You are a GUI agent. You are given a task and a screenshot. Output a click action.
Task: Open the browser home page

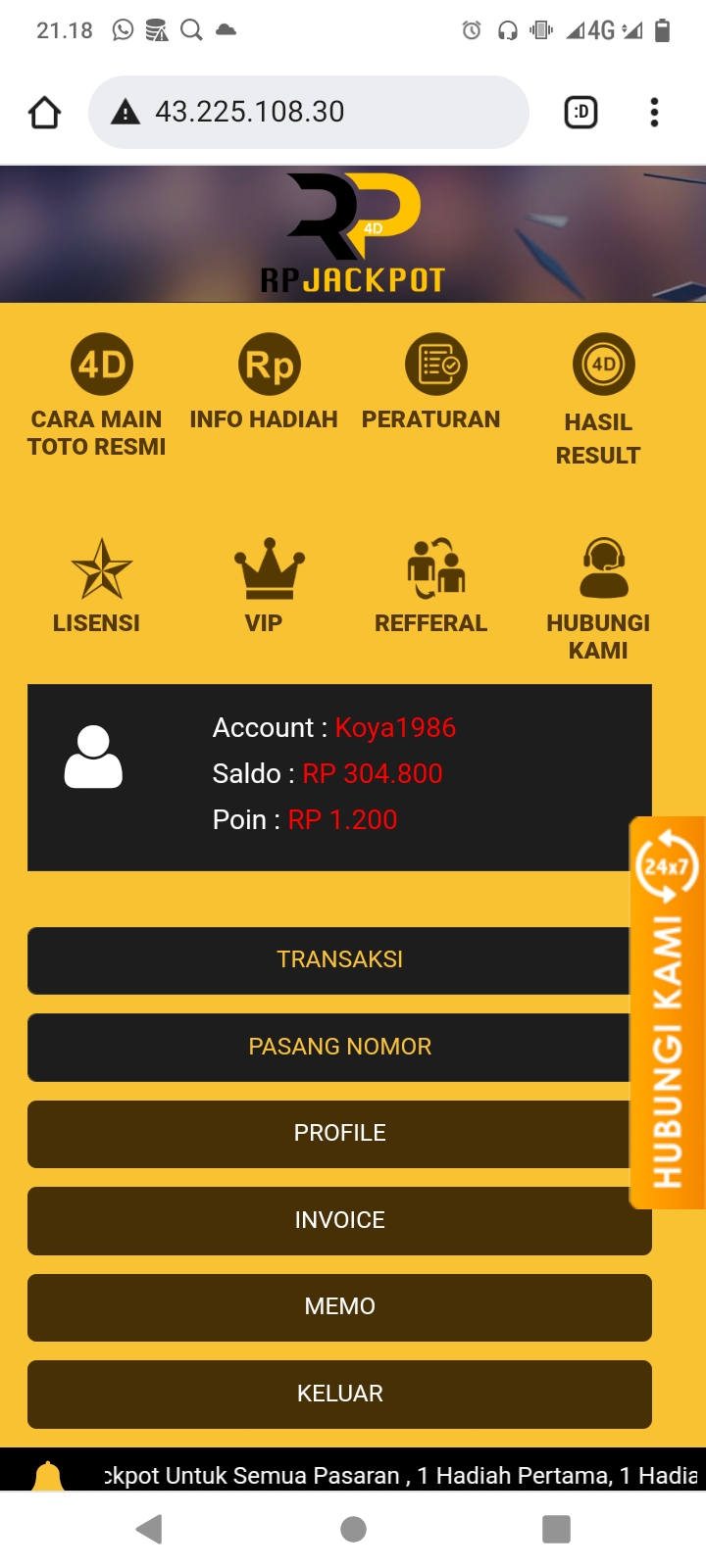pos(45,113)
